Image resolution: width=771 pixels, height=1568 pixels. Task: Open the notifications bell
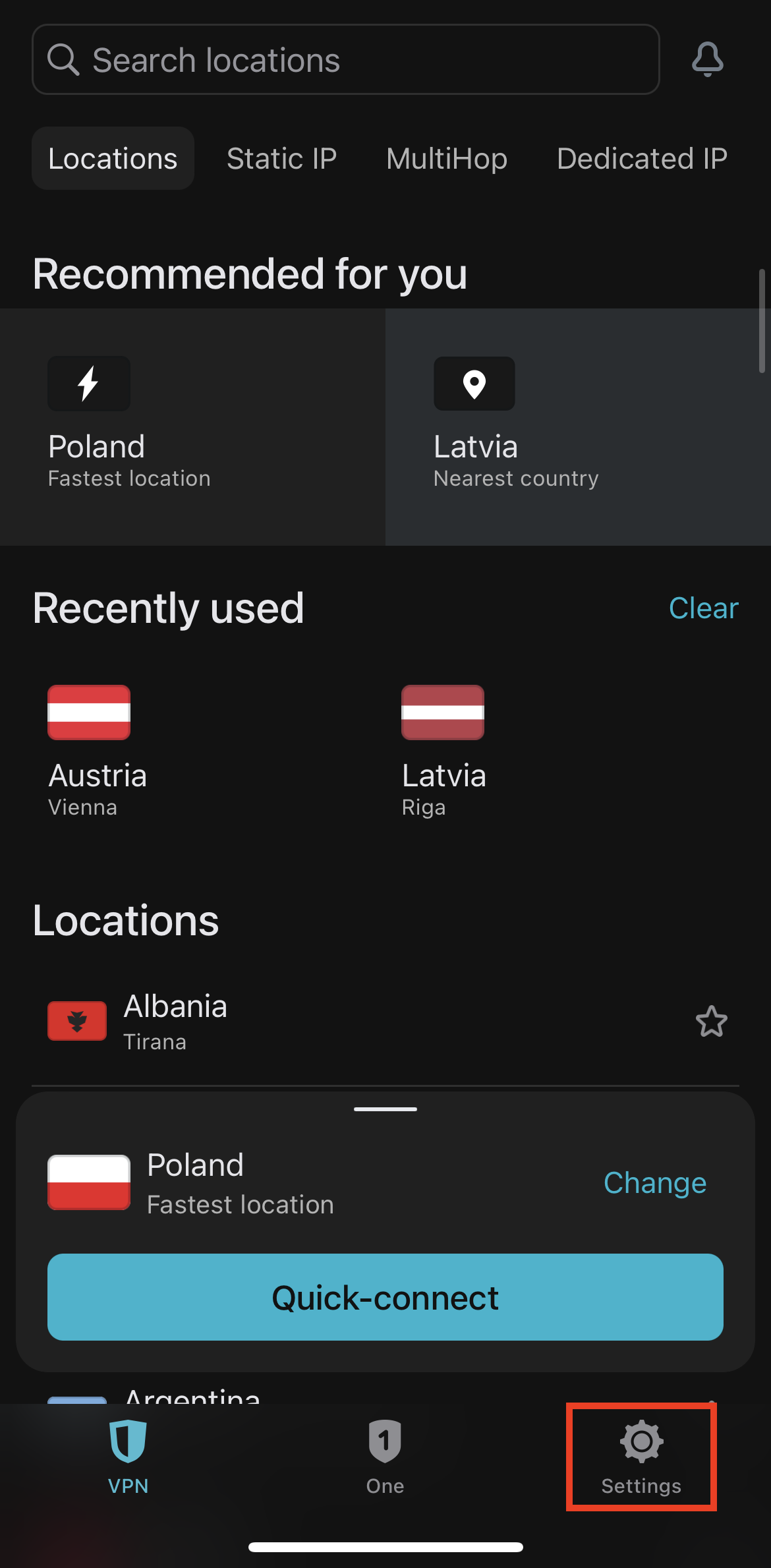707,59
